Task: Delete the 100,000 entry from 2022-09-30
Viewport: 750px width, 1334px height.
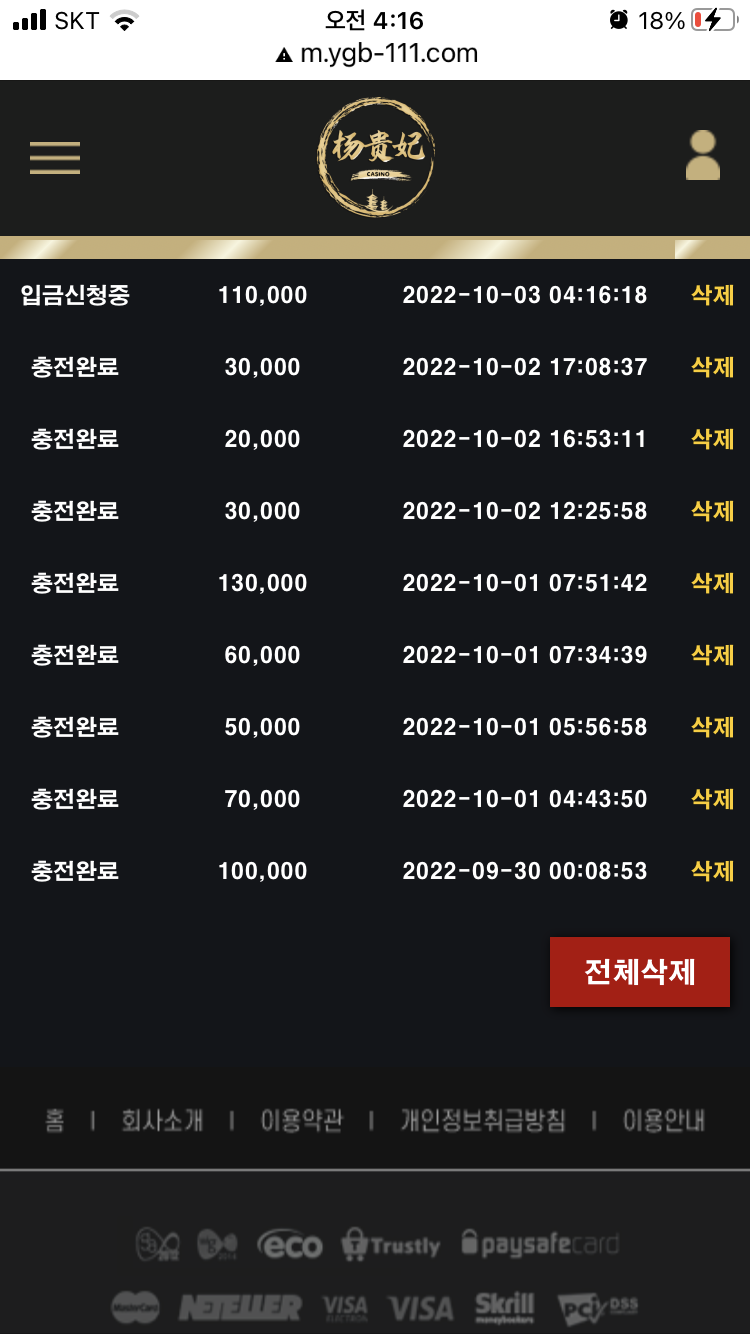Action: coord(712,871)
